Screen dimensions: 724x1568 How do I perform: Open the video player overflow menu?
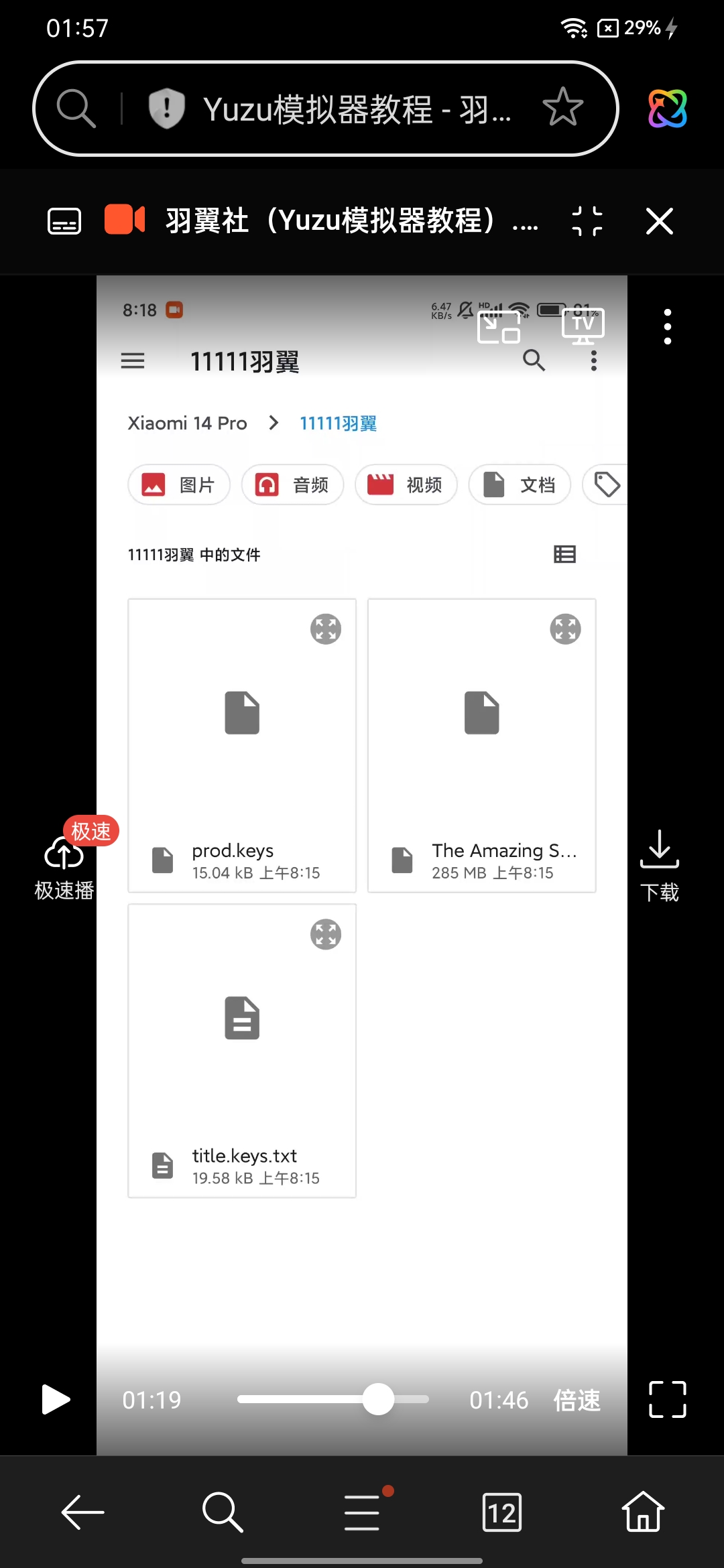(x=667, y=327)
